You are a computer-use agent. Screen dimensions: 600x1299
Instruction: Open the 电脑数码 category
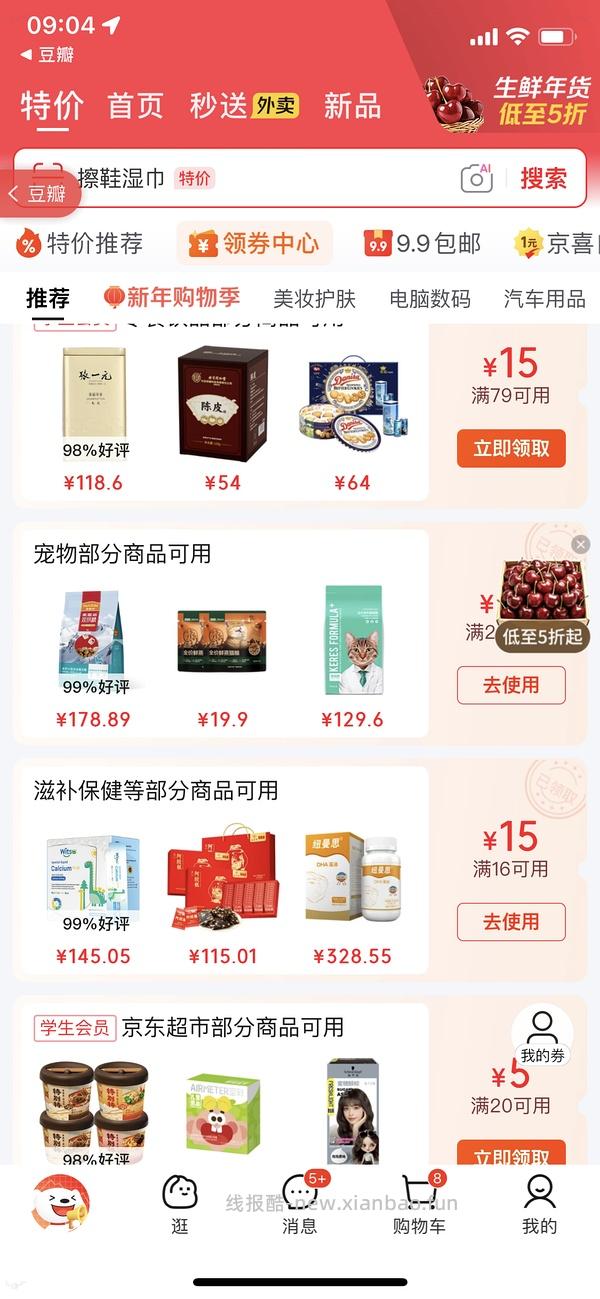pyautogui.click(x=430, y=298)
